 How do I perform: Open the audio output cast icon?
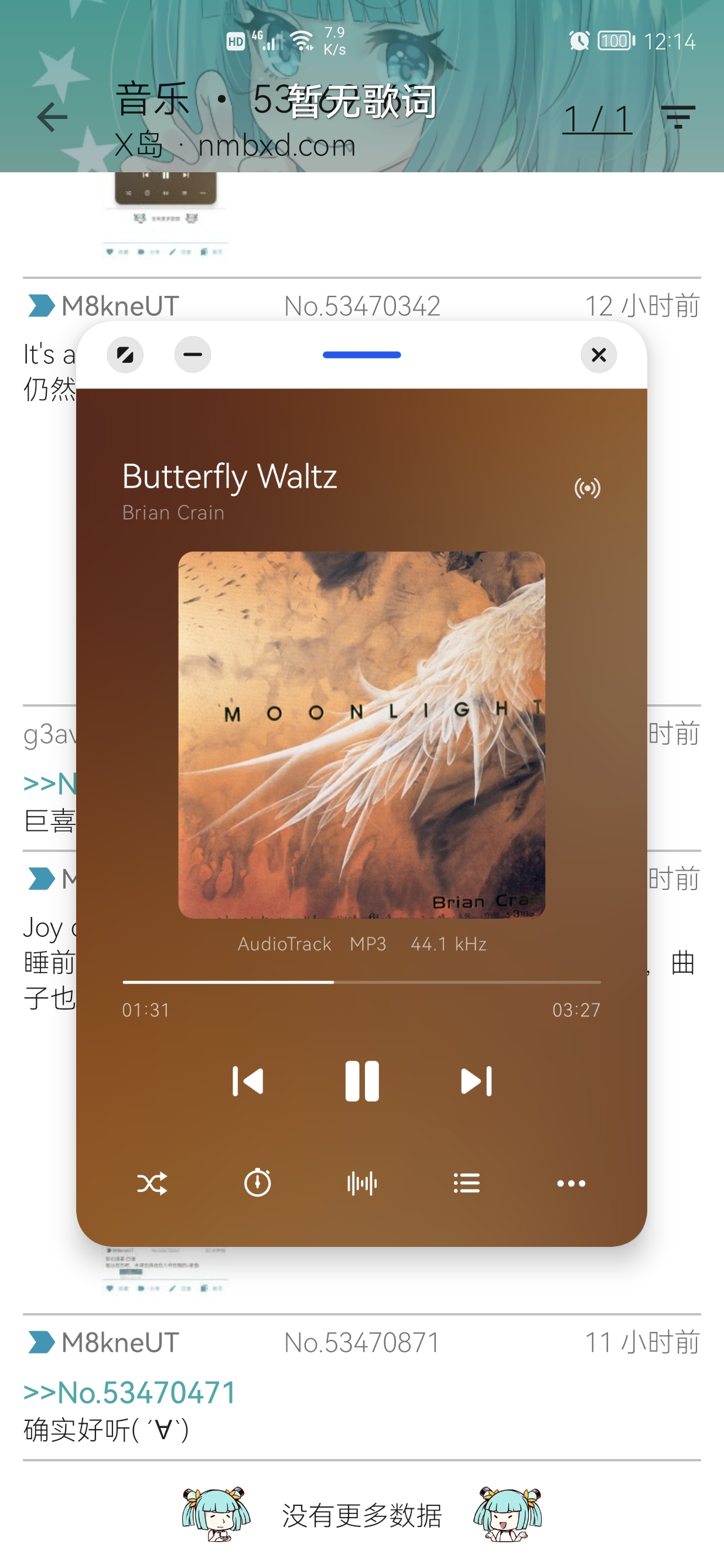coord(587,488)
